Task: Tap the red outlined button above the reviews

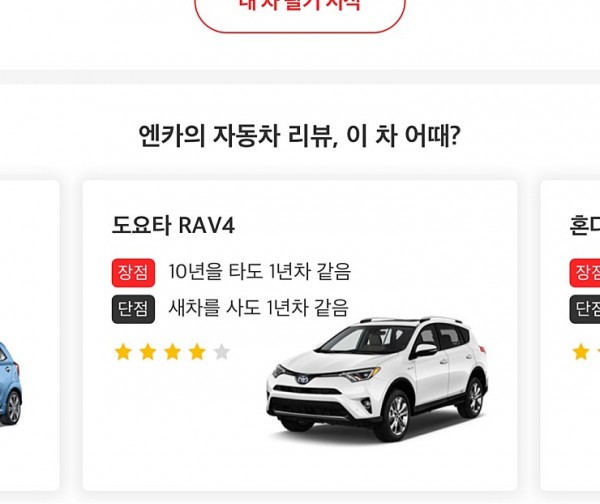Action: 299,8
